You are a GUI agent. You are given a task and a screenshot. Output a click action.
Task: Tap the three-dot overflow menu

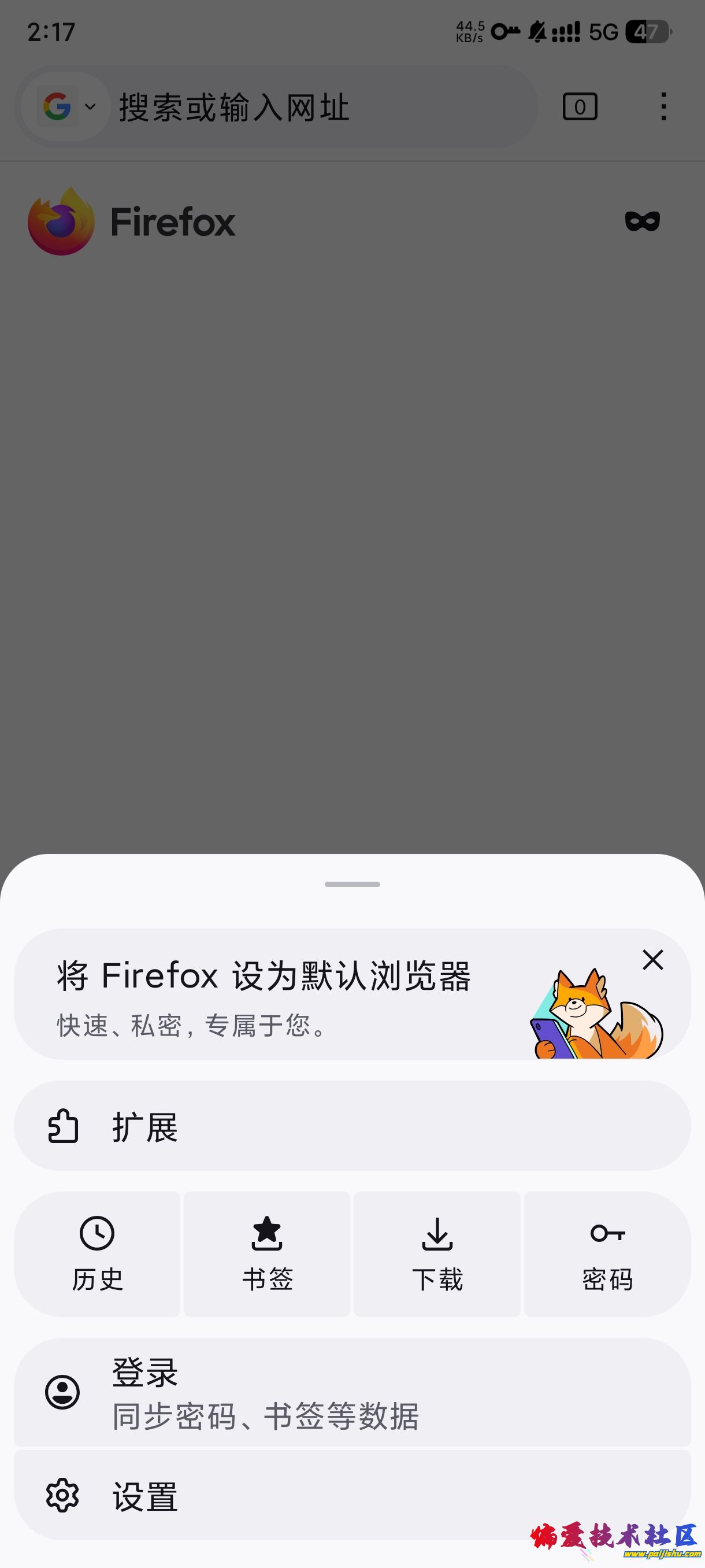[x=663, y=107]
